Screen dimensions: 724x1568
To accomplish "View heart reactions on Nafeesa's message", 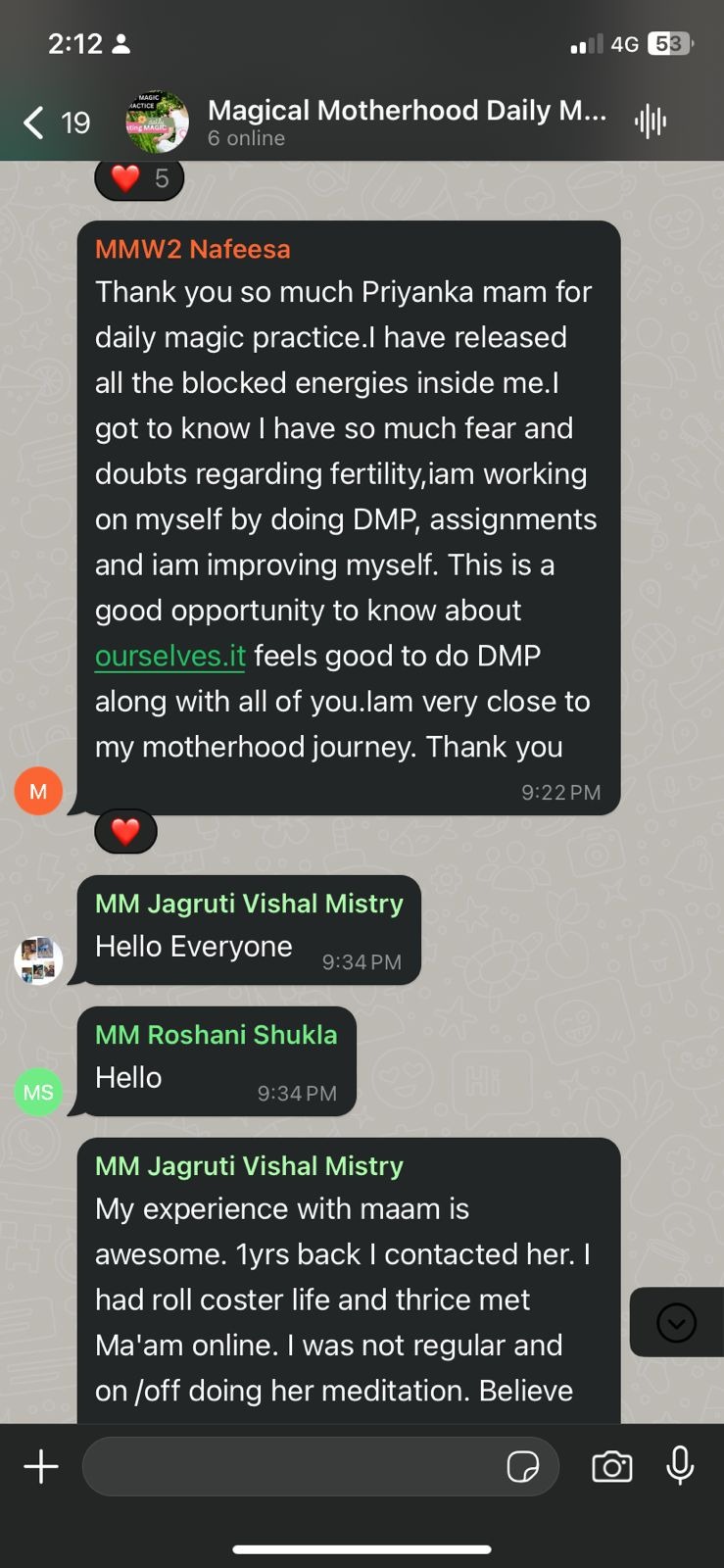I will point(125,831).
